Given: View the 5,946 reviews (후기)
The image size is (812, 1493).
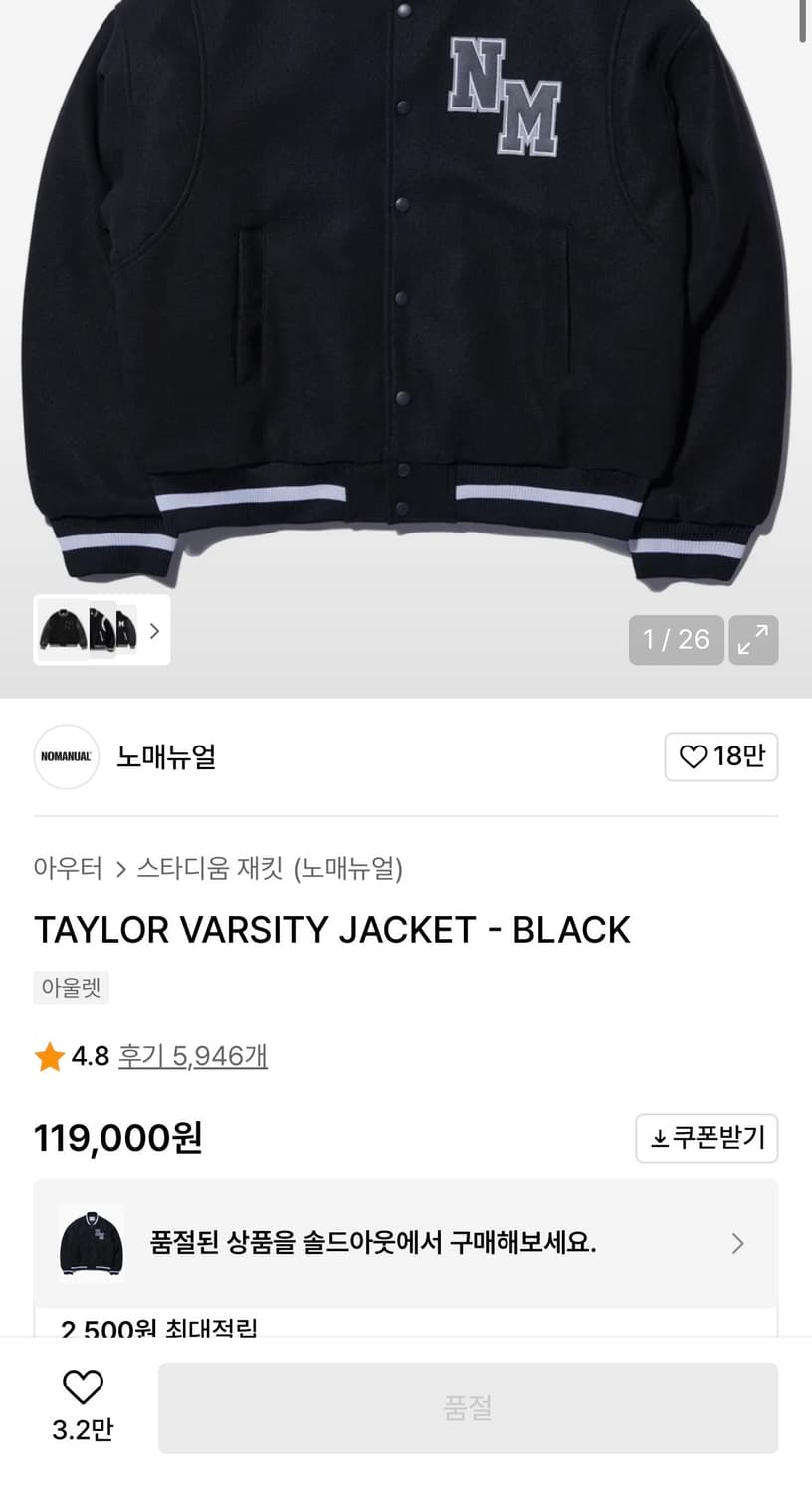Looking at the screenshot, I should 192,1055.
